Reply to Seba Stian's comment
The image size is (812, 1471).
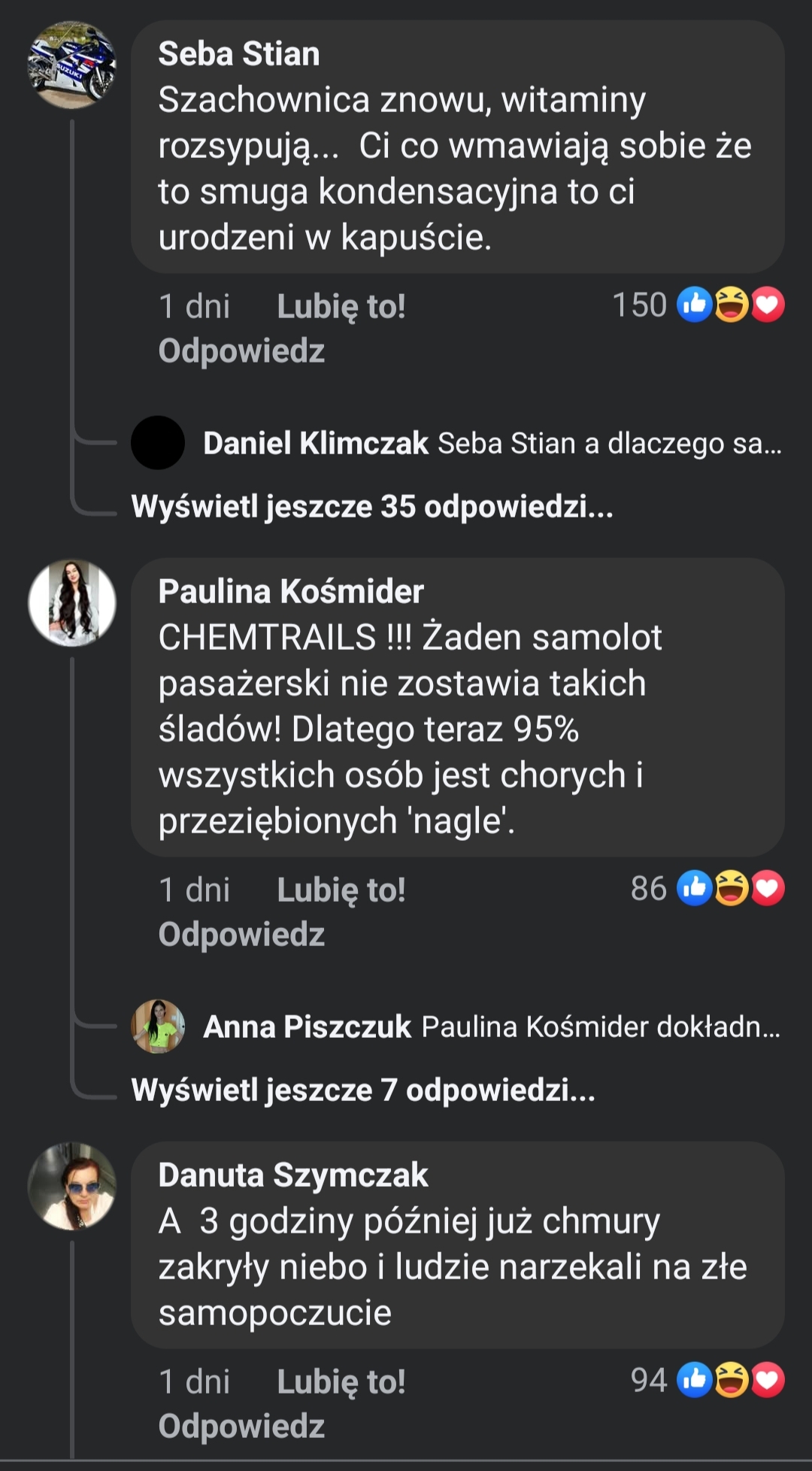click(x=241, y=351)
